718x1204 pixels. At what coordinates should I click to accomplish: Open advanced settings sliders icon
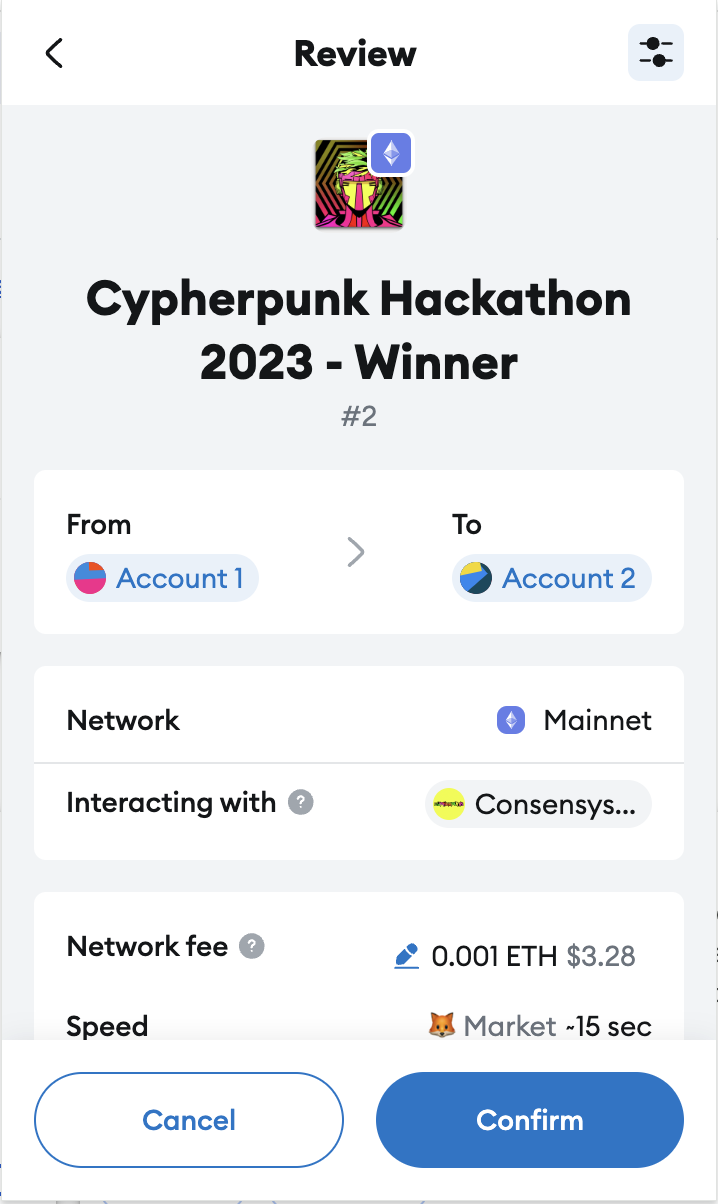656,52
